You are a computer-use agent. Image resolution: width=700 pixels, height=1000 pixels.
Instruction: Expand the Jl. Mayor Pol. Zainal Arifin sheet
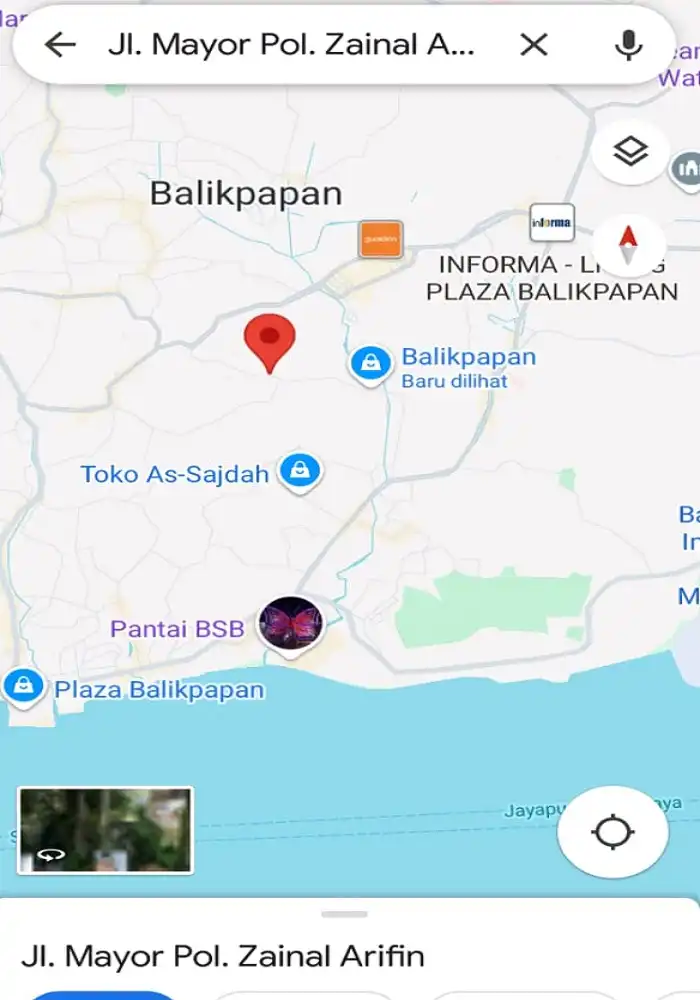[345, 914]
